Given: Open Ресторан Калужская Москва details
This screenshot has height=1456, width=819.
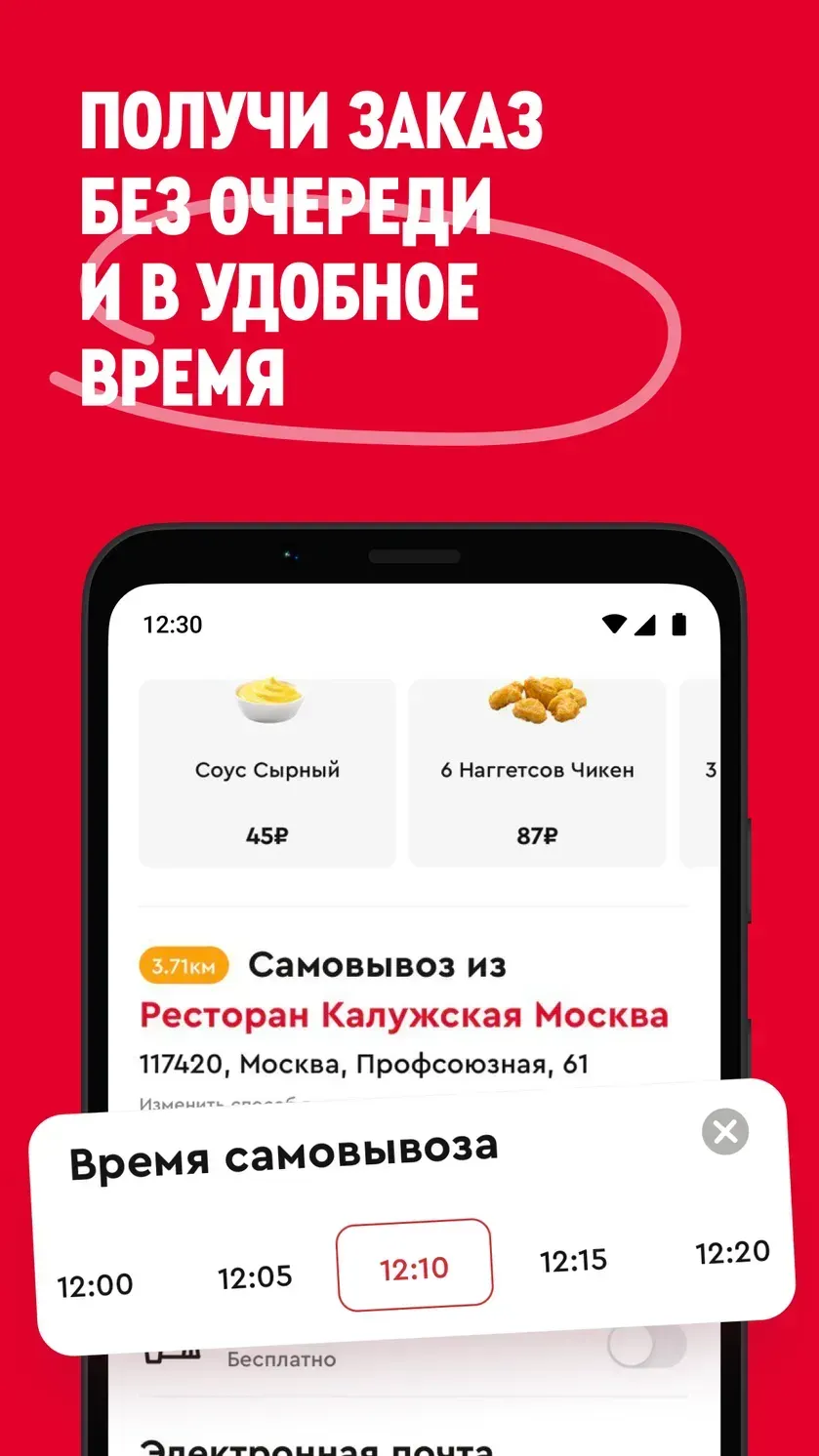Looking at the screenshot, I should (x=404, y=1017).
